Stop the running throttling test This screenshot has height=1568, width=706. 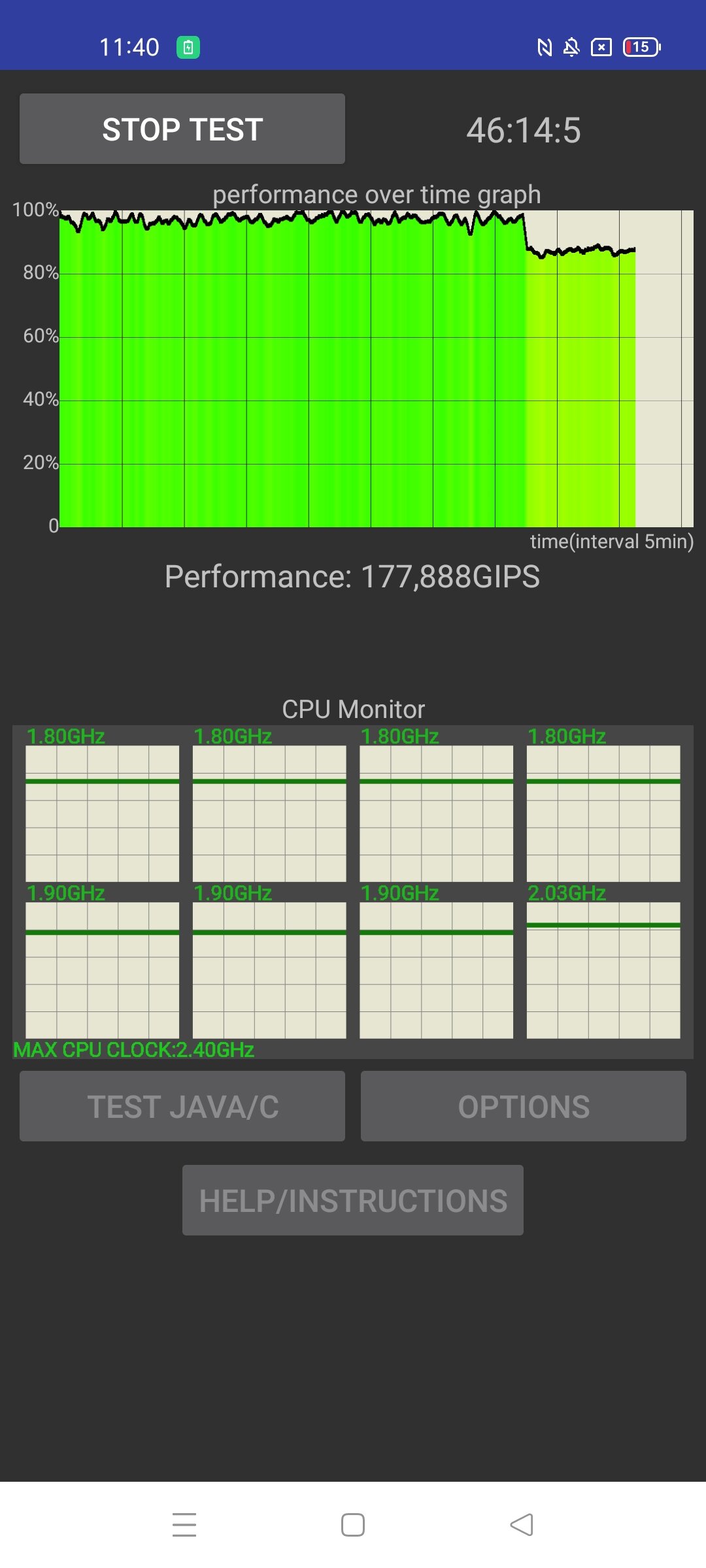click(182, 129)
